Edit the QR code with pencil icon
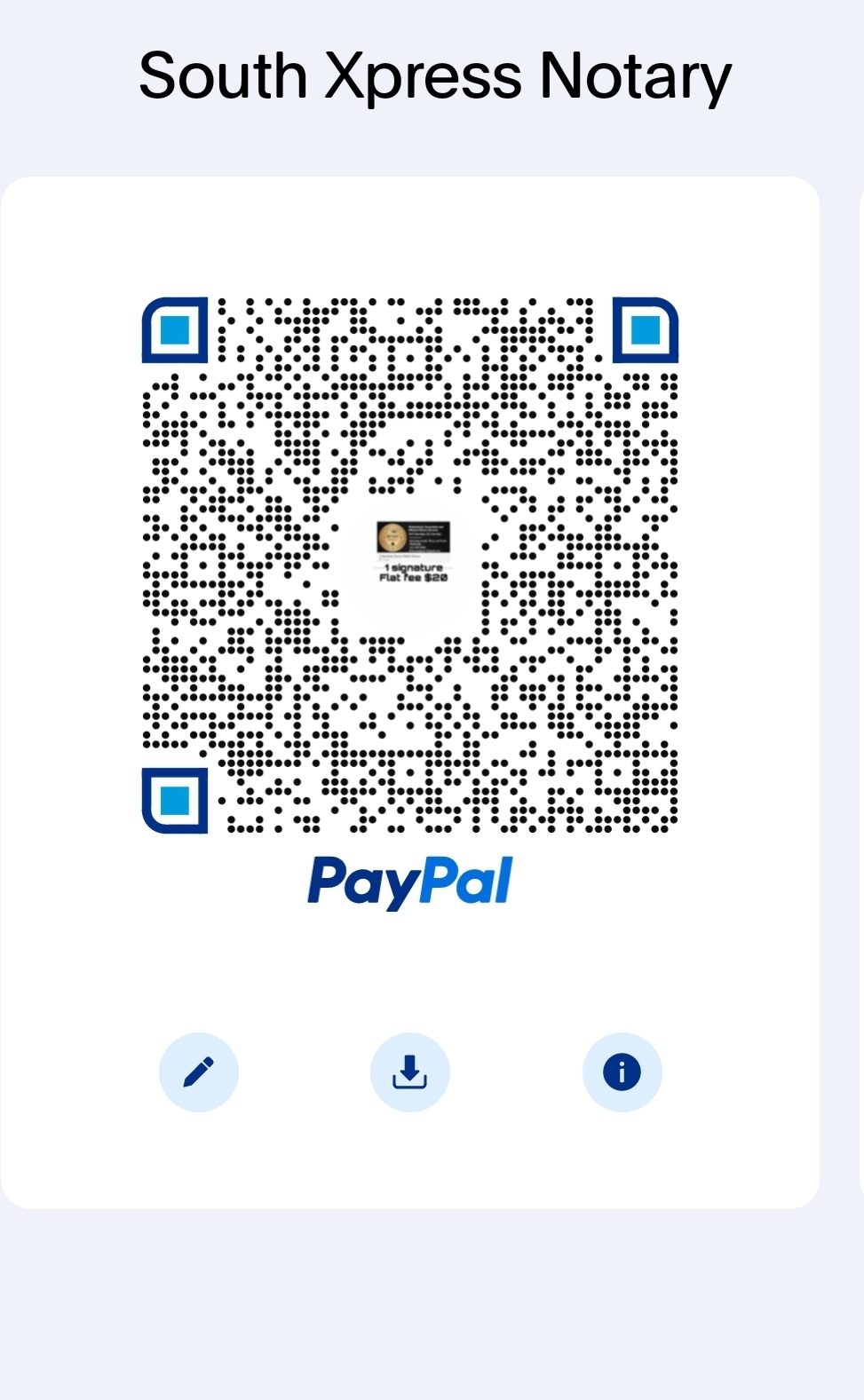The image size is (864, 1400). point(199,1072)
